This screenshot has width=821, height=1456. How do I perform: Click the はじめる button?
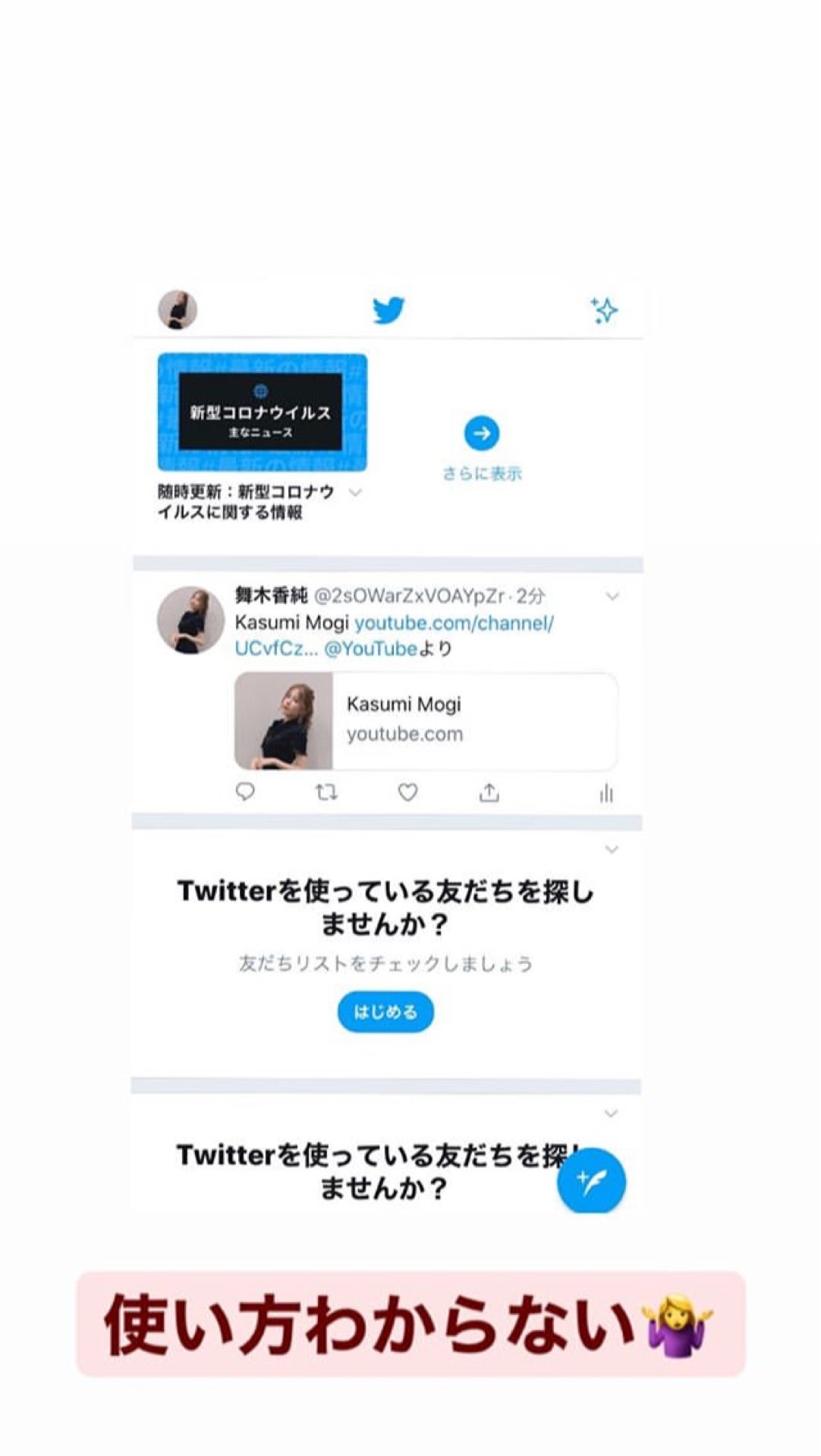pyautogui.click(x=385, y=1011)
